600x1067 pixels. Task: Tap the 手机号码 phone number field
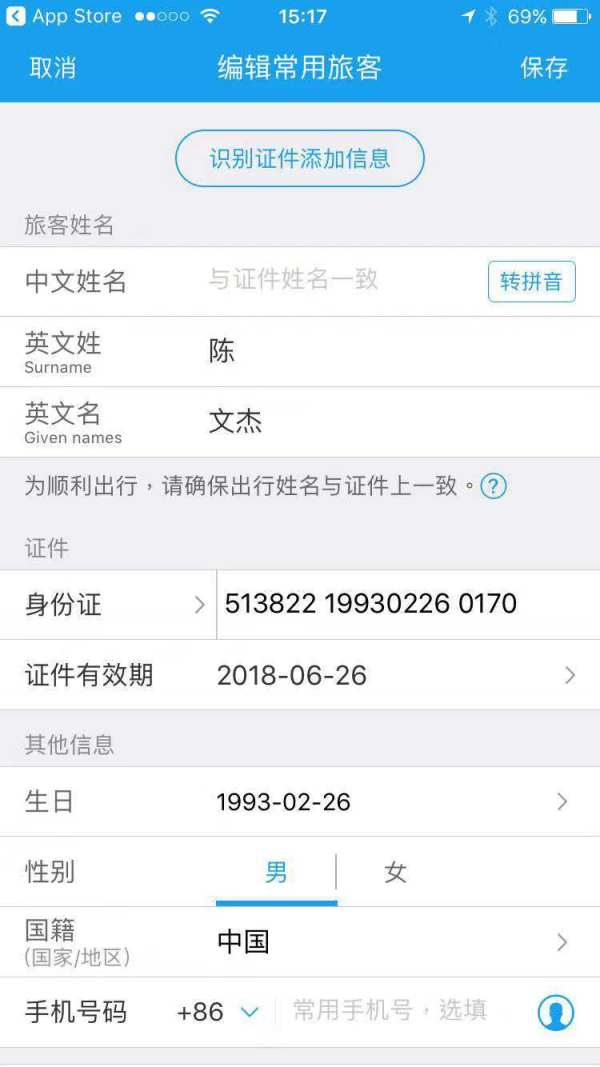coord(400,1011)
